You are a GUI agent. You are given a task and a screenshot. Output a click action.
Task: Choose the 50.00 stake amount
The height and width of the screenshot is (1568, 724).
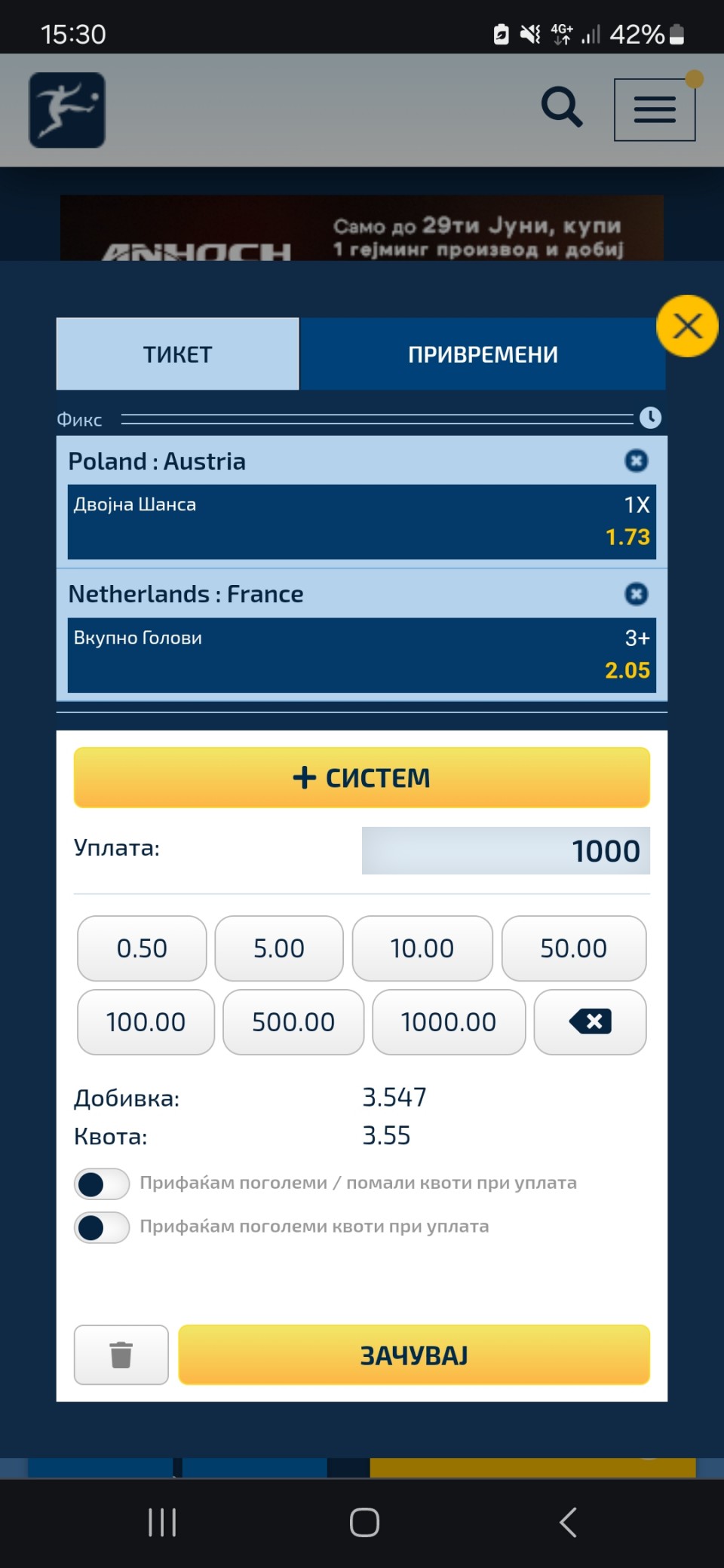[x=574, y=948]
